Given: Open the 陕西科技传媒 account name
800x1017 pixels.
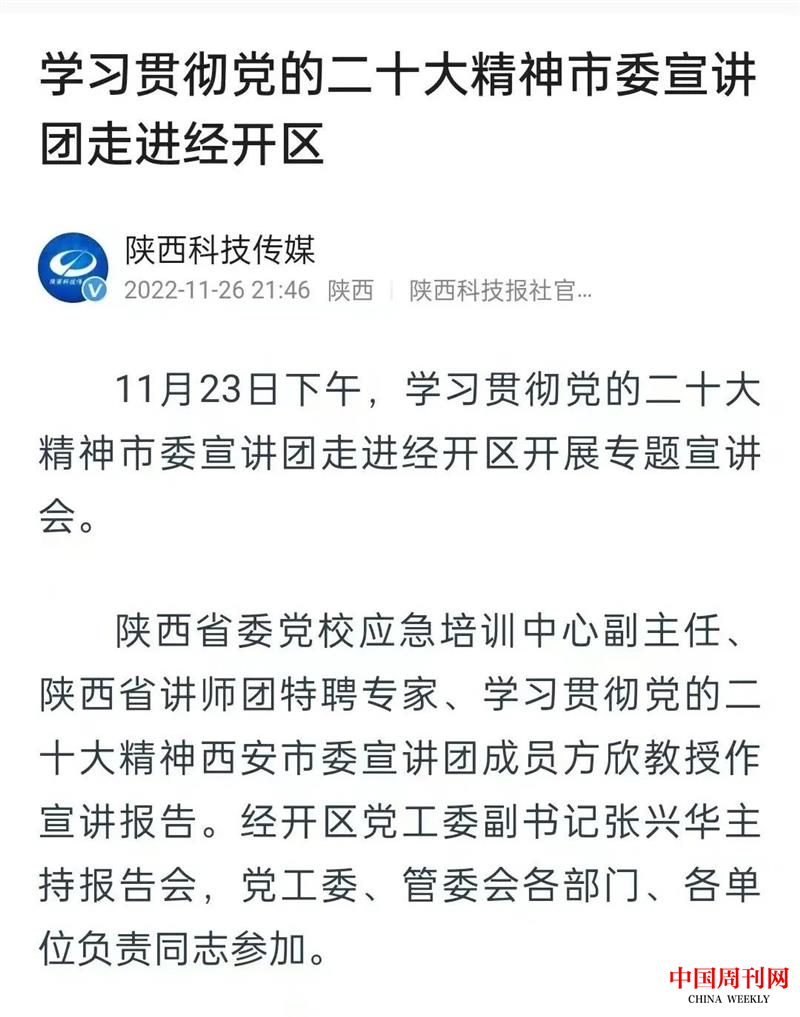Looking at the screenshot, I should tap(219, 250).
